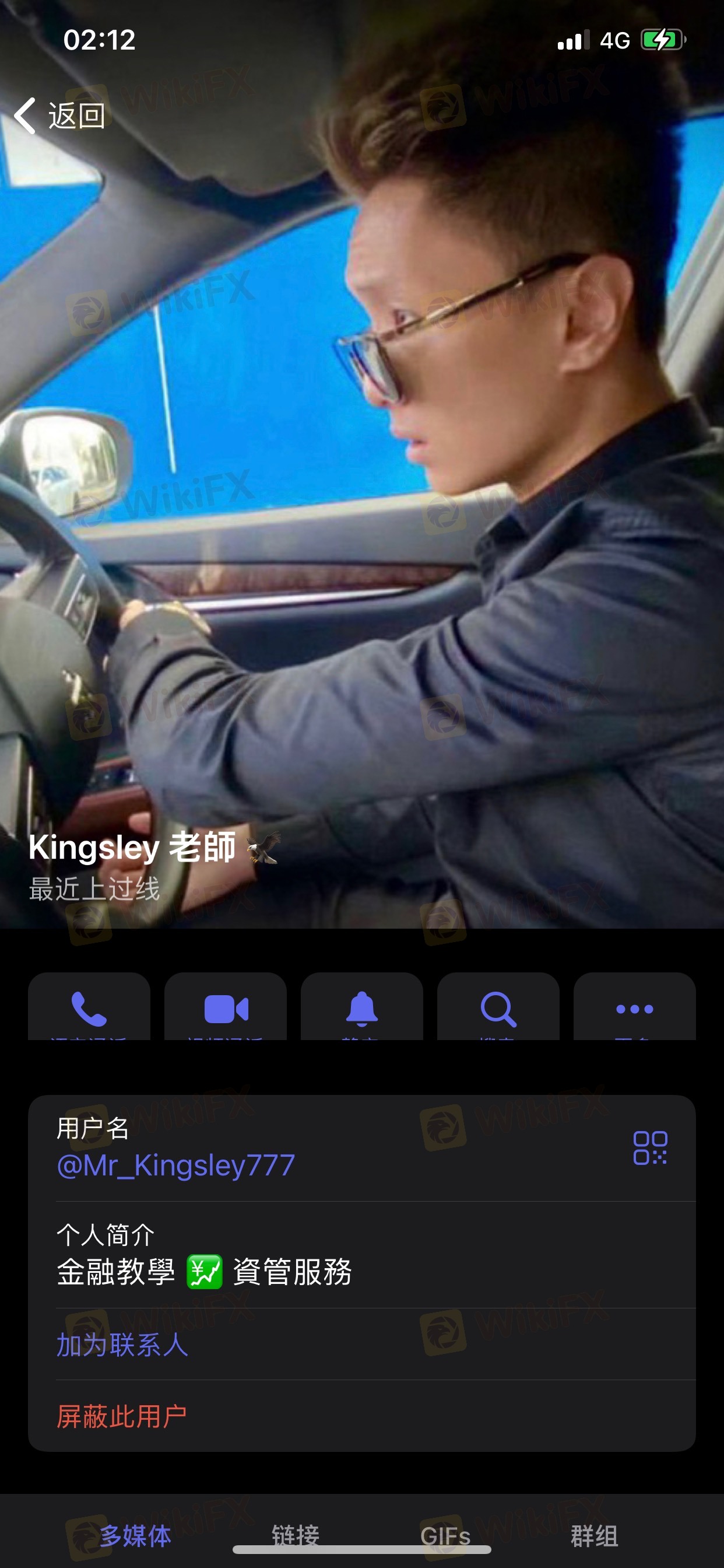Screen dimensions: 724x1568
Task: Show the QR code for this username
Action: click(650, 1147)
